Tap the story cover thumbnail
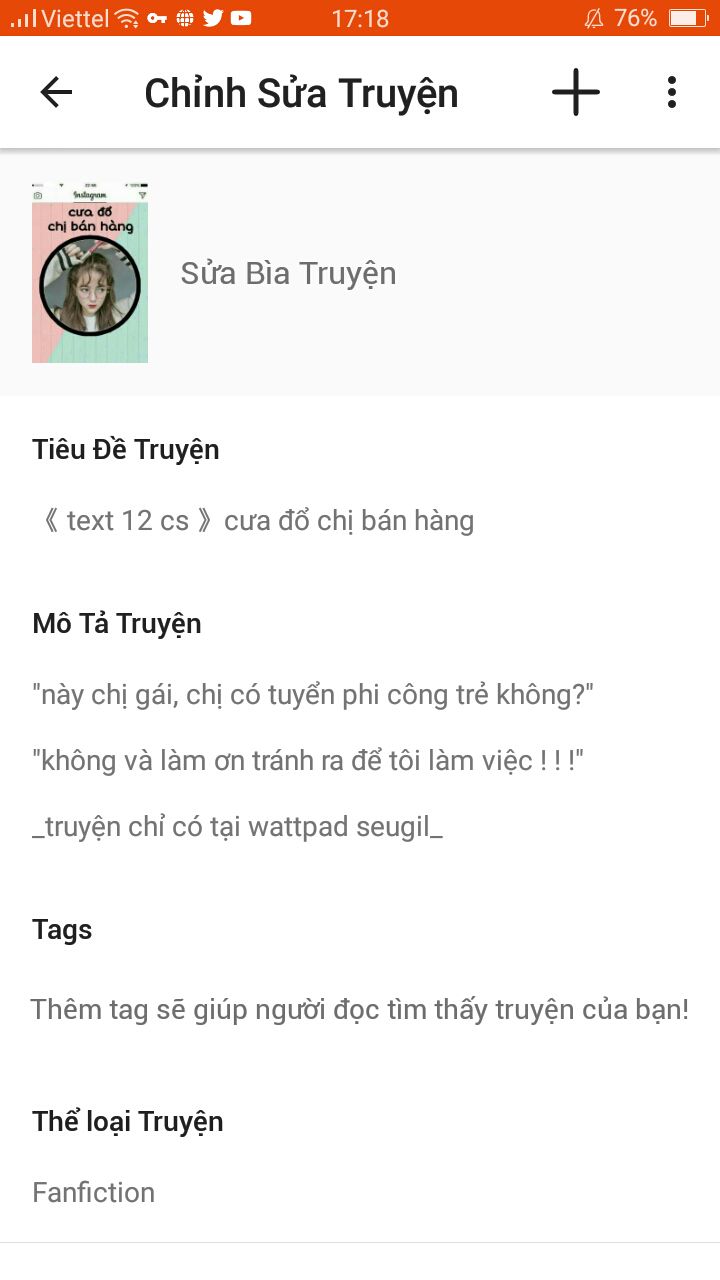Screen dimensions: 720x1280 (x=90, y=273)
